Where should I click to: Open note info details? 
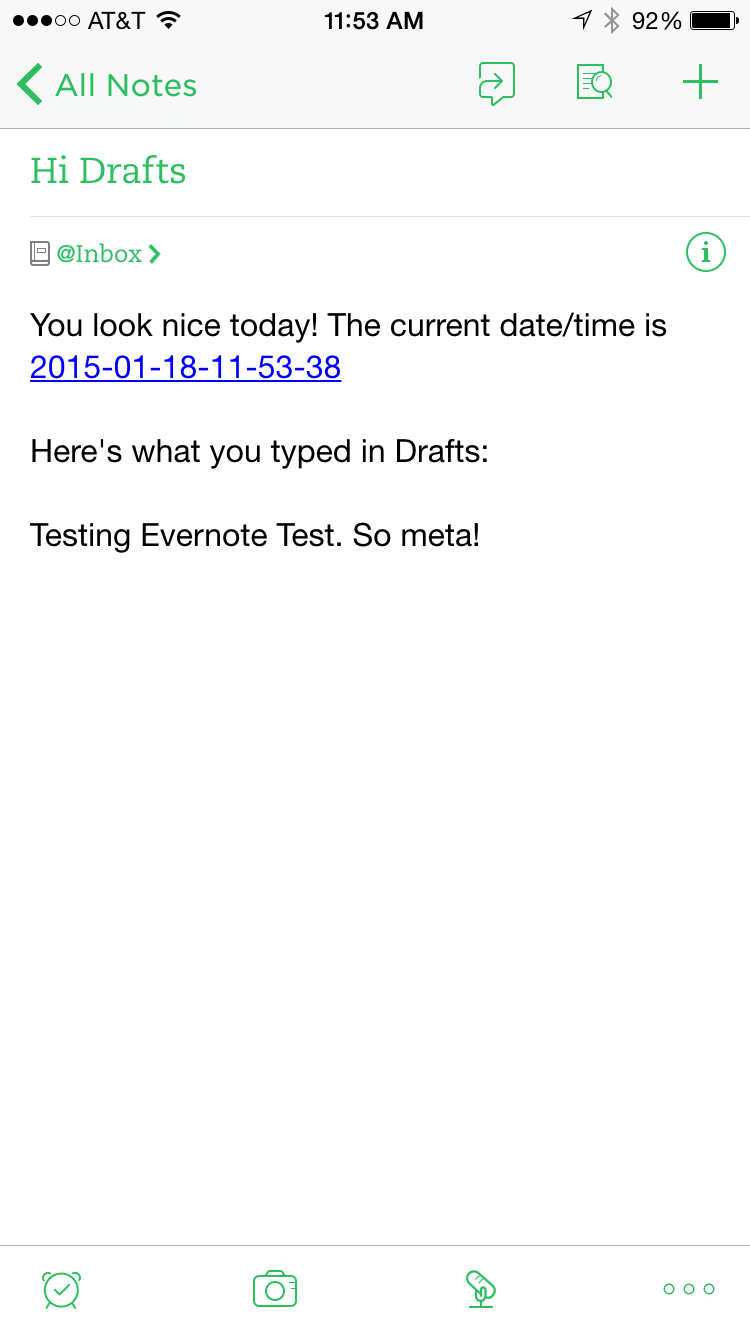click(x=706, y=252)
